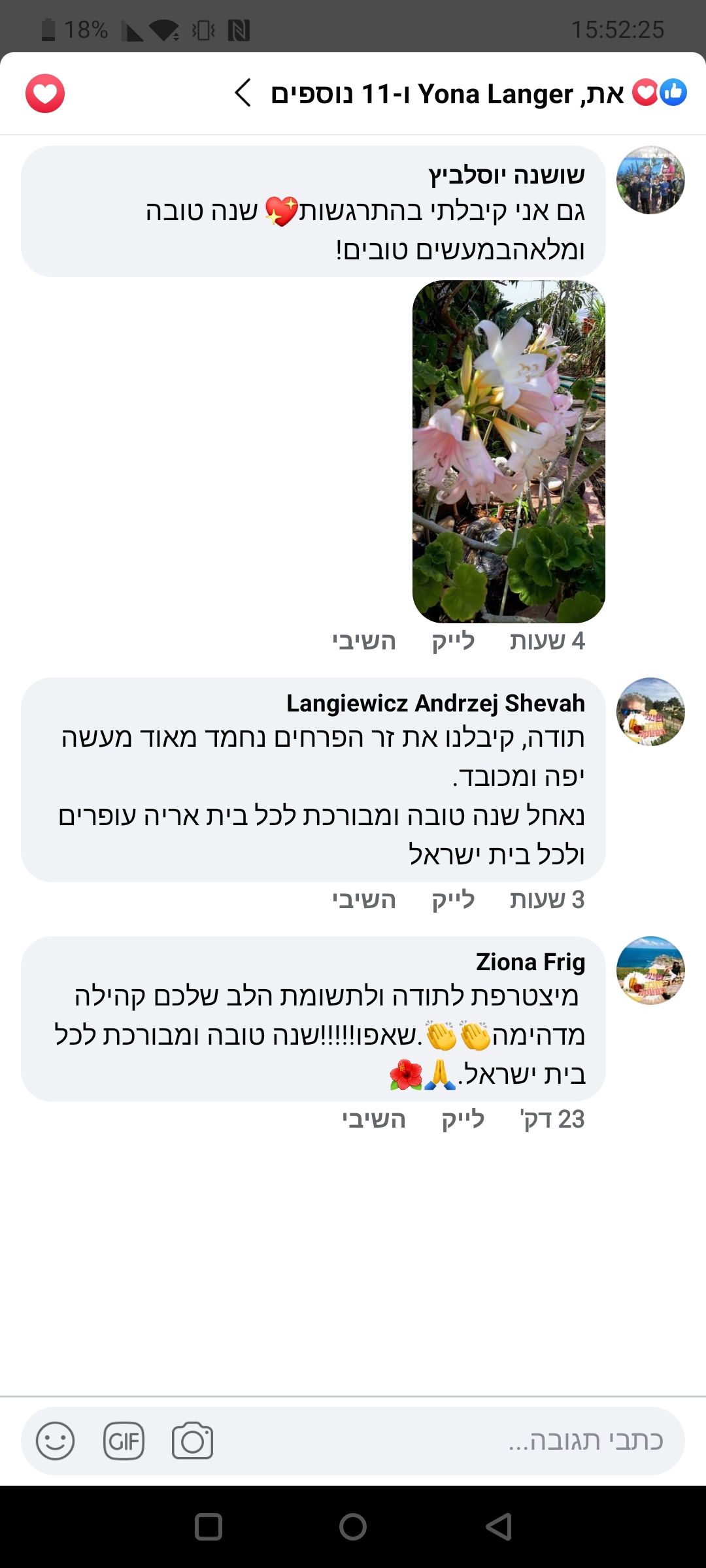Open reactions list by Yona Langer and others
Image resolution: width=706 pixels, height=1568 pixels.
pyautogui.click(x=458, y=93)
